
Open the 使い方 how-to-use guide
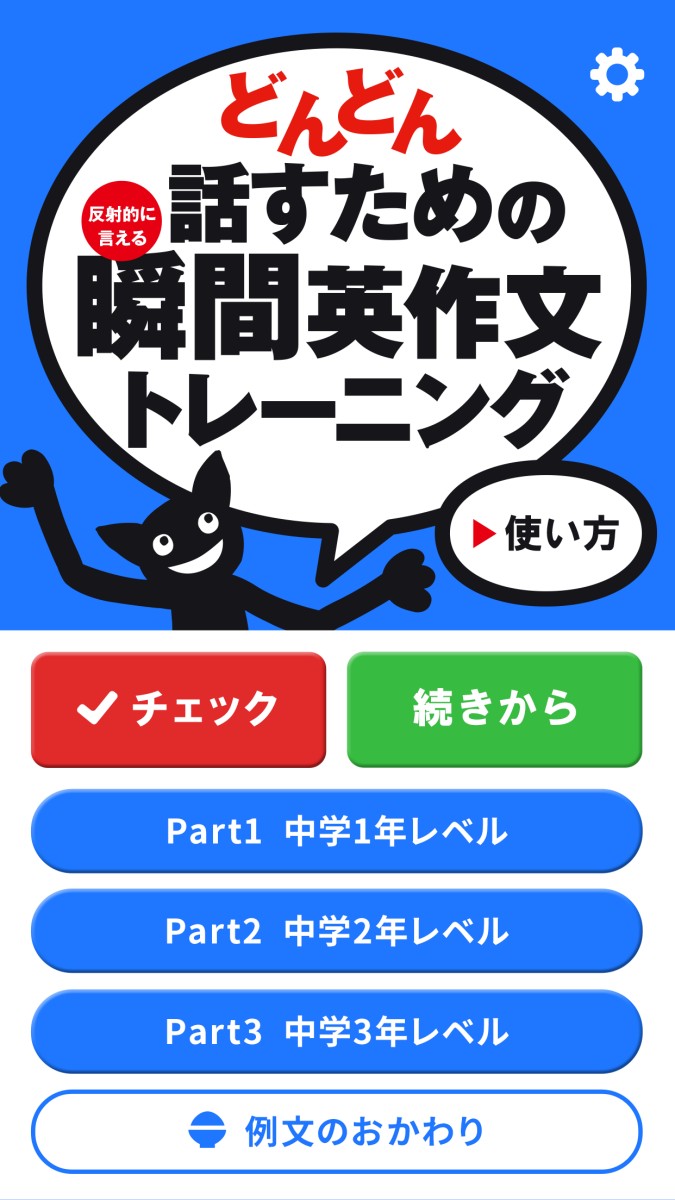547,535
